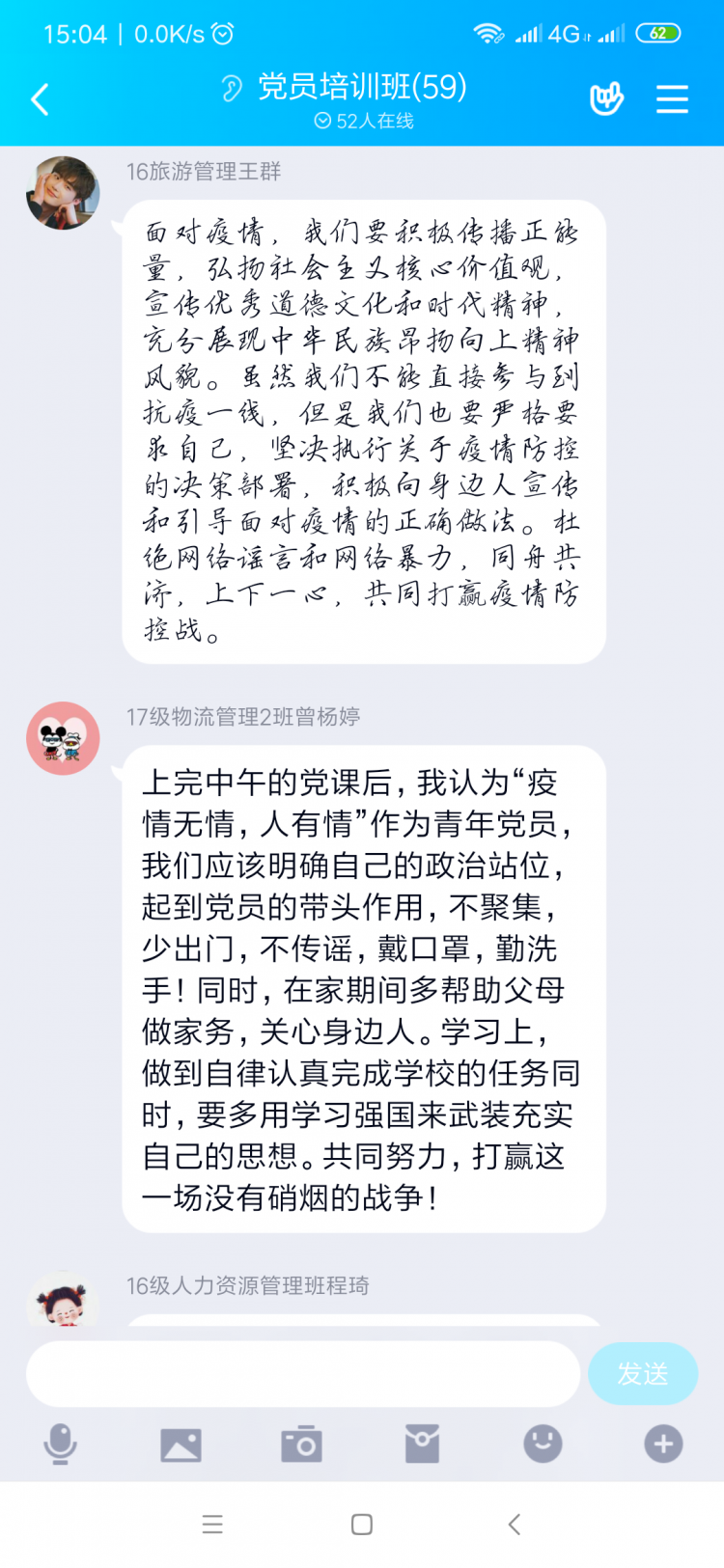
Task: Open the photo gallery picker
Action: click(x=181, y=1444)
